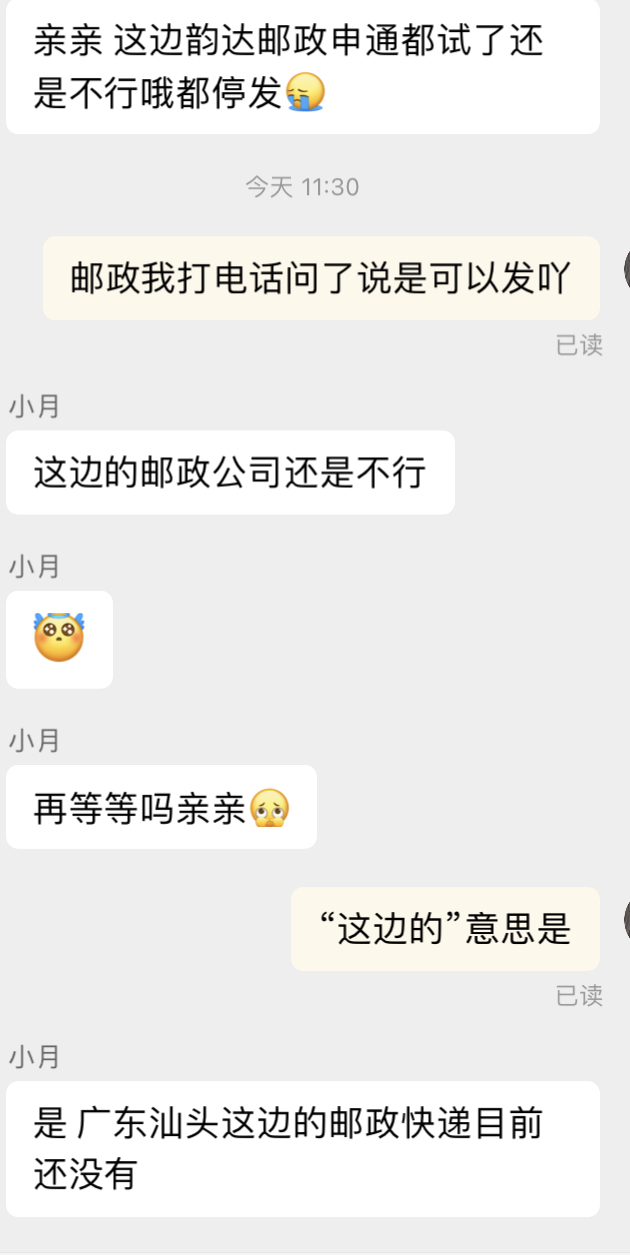Open the sticker sent by 小月
This screenshot has height=1255, width=630.
click(x=59, y=640)
